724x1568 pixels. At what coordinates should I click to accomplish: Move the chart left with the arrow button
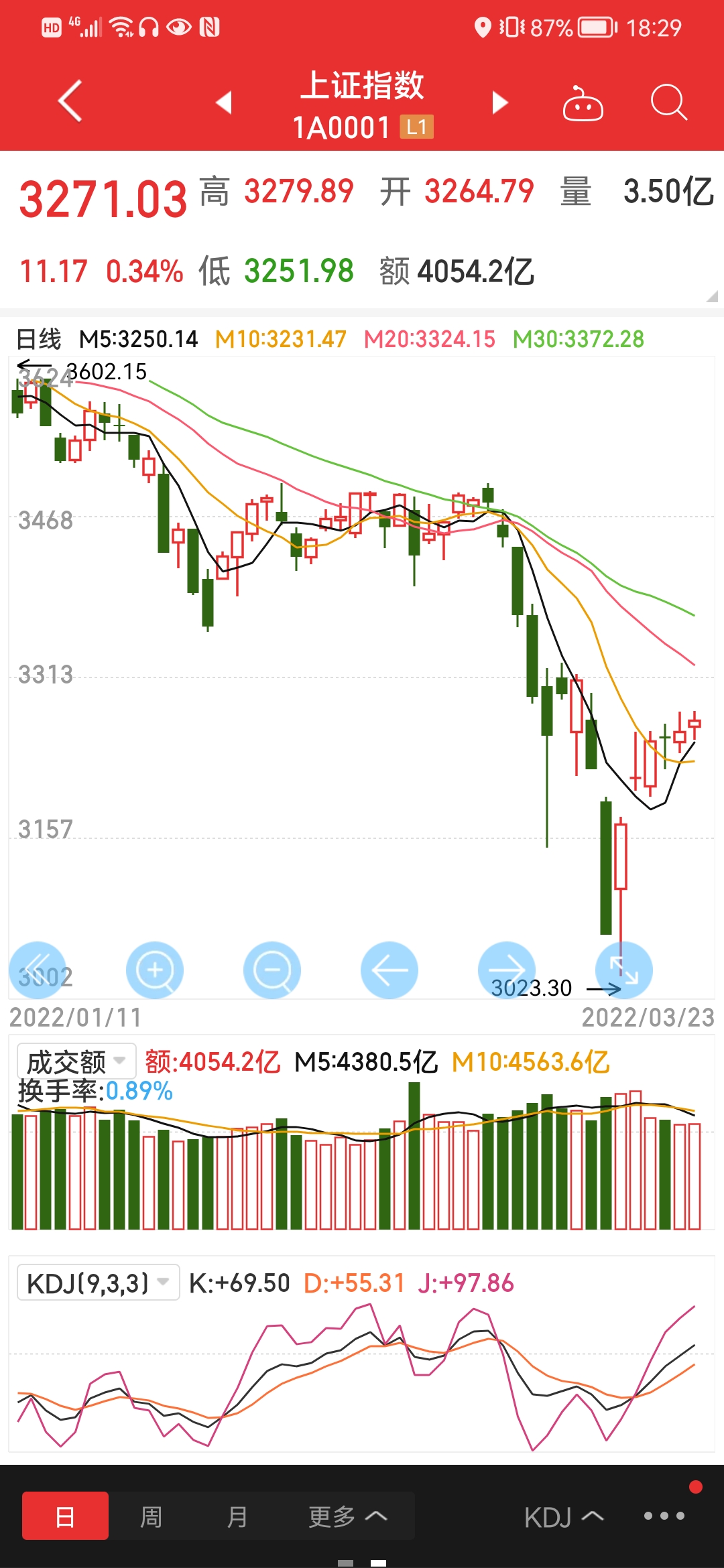(x=389, y=970)
